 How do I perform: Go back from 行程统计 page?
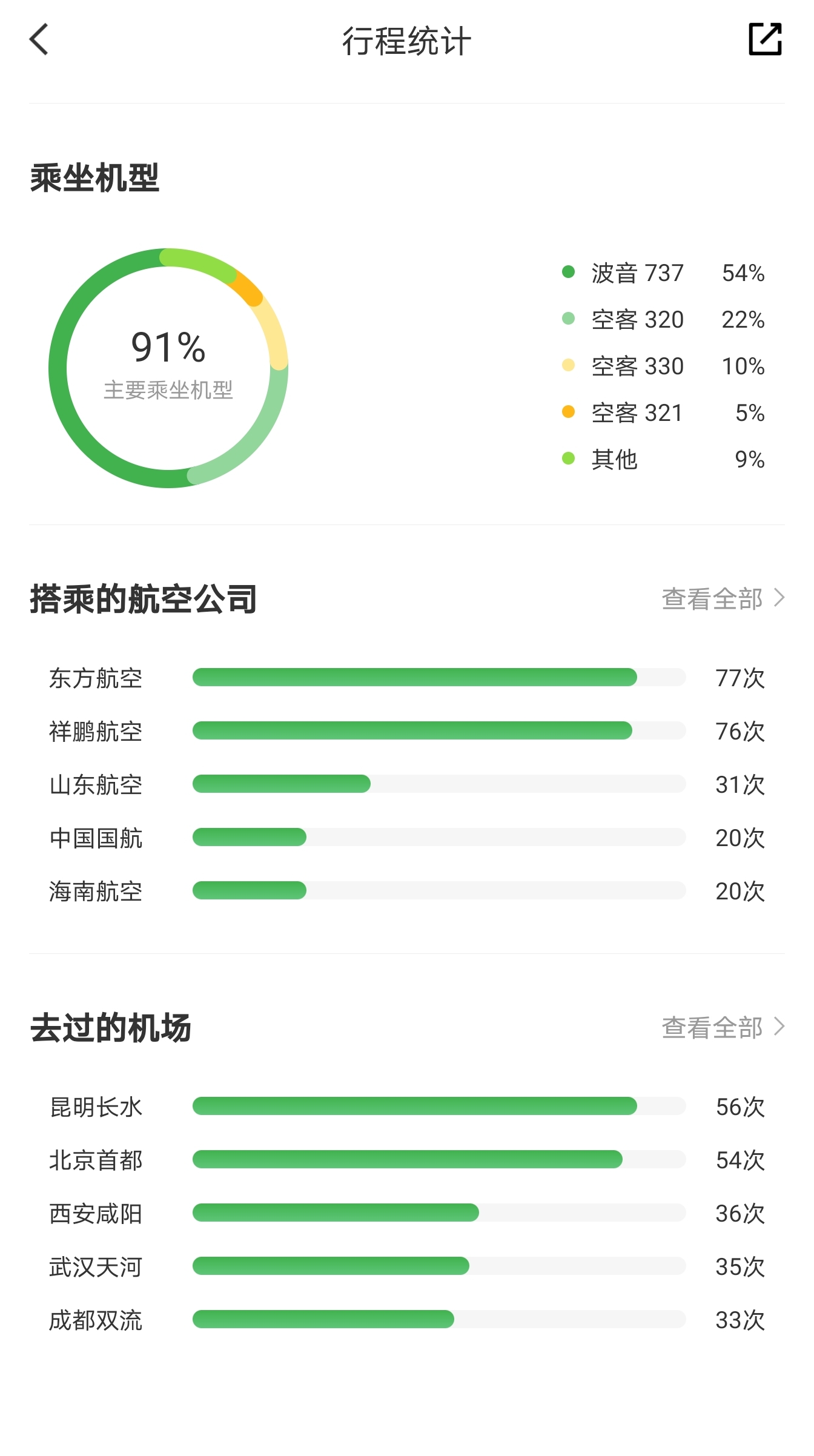(39, 40)
